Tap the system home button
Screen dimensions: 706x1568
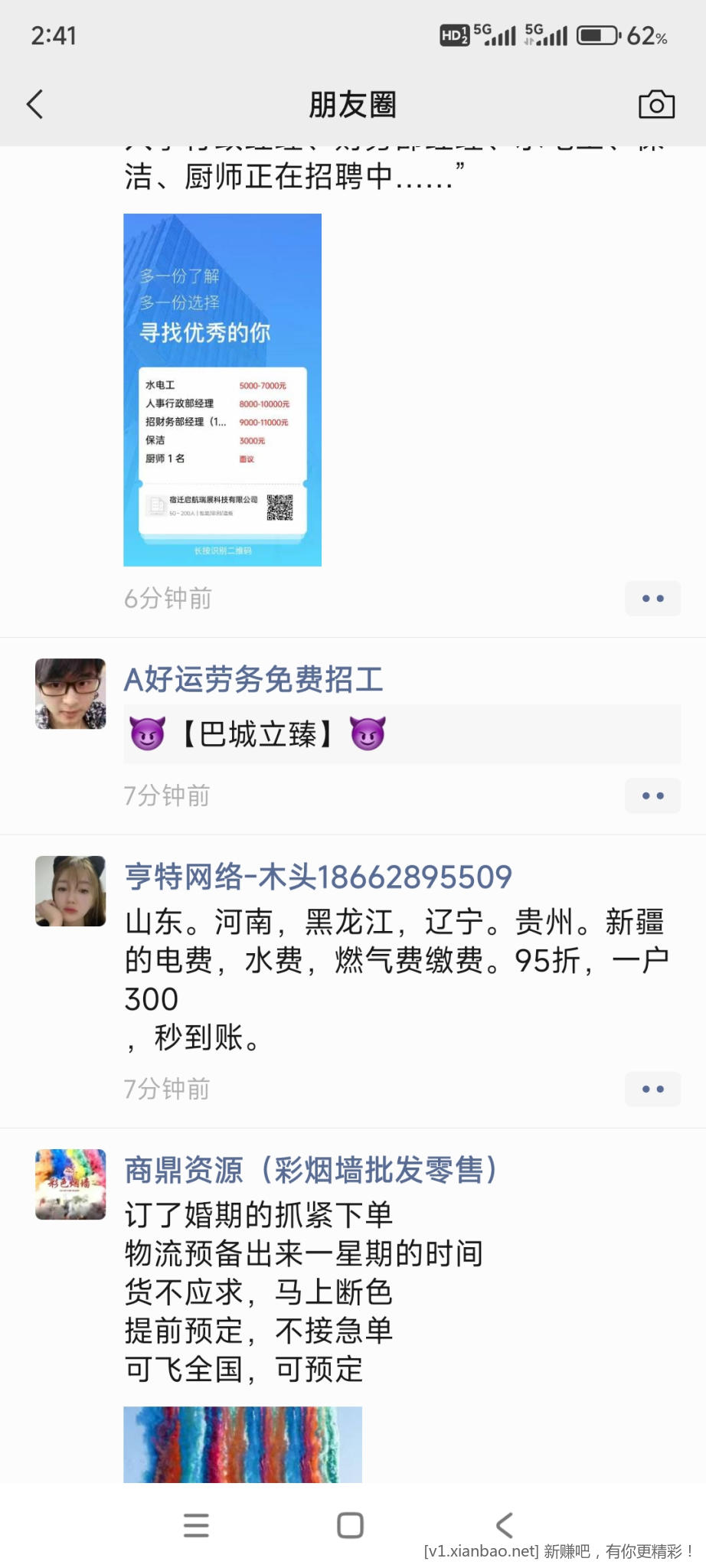pos(350,1525)
